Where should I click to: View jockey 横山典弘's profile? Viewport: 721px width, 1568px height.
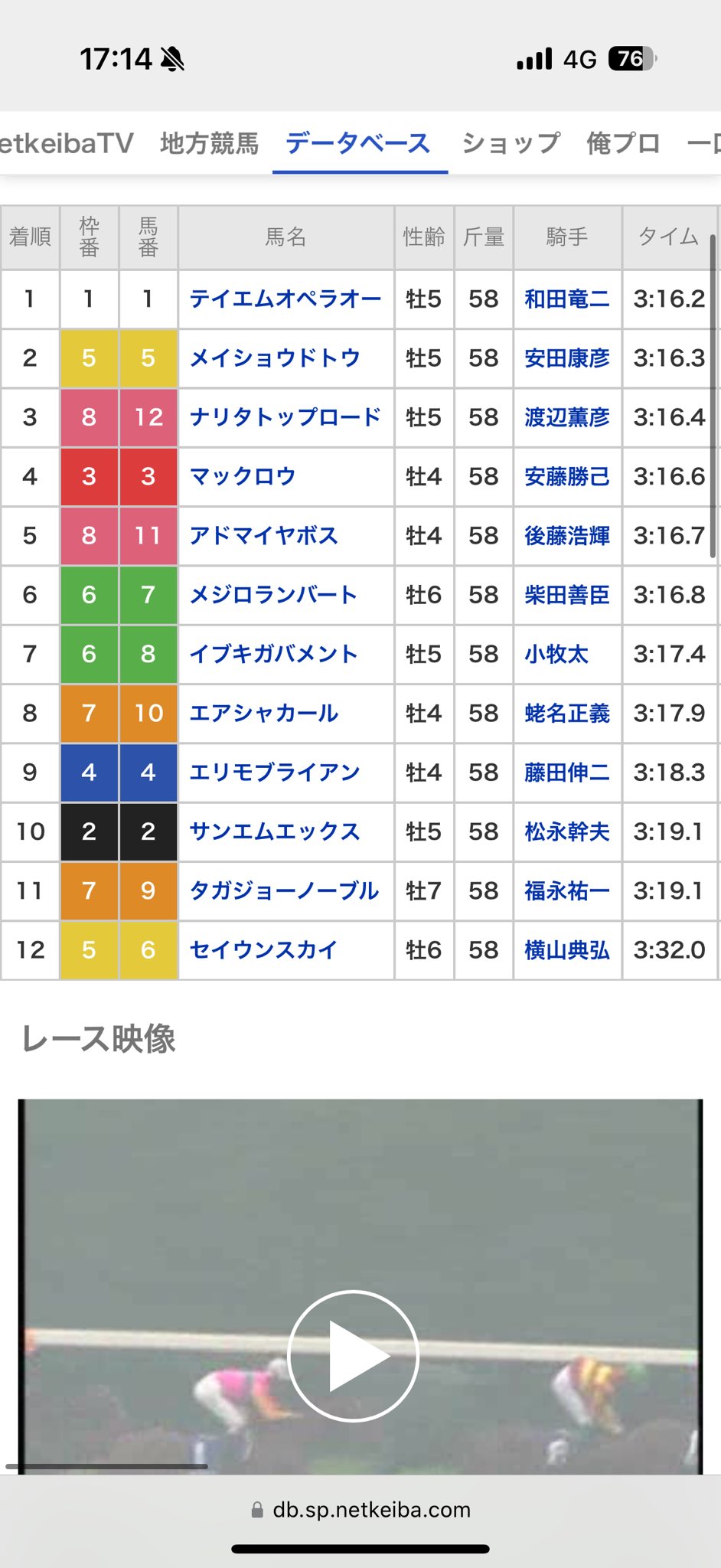pos(566,950)
